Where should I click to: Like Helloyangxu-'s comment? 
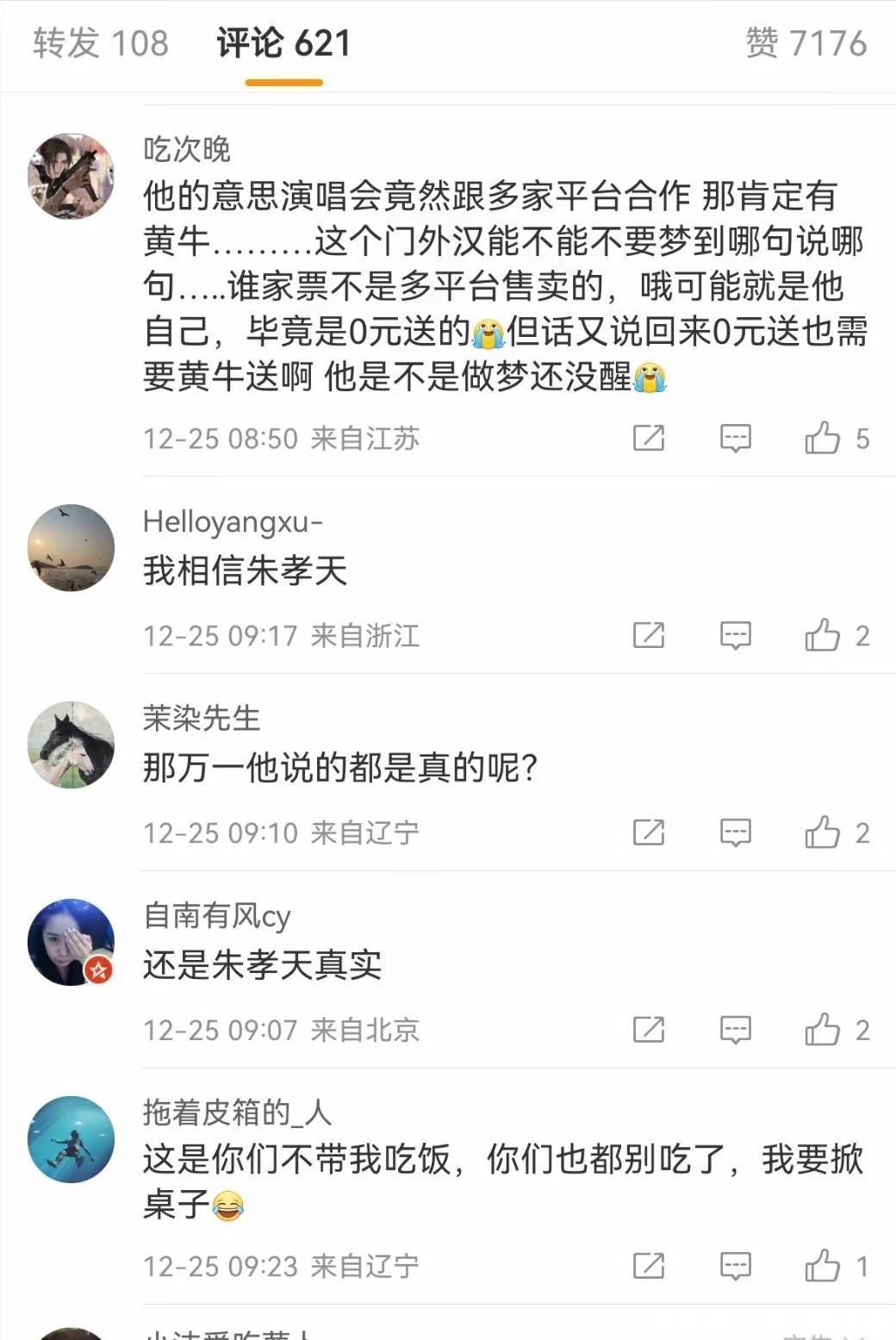tap(823, 636)
